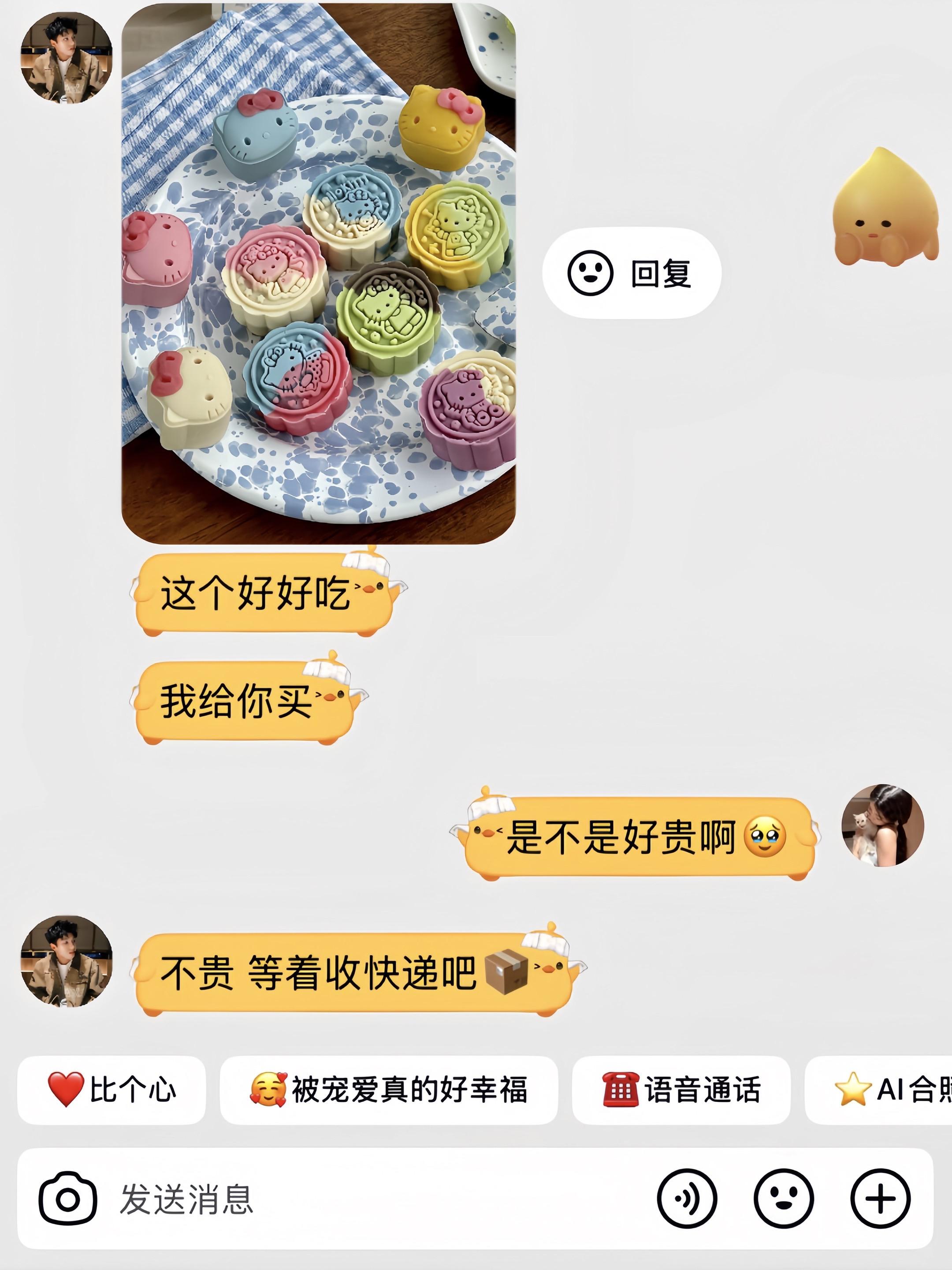Image resolution: width=952 pixels, height=1270 pixels.
Task: Switch to voice message input
Action: pos(686,1199)
